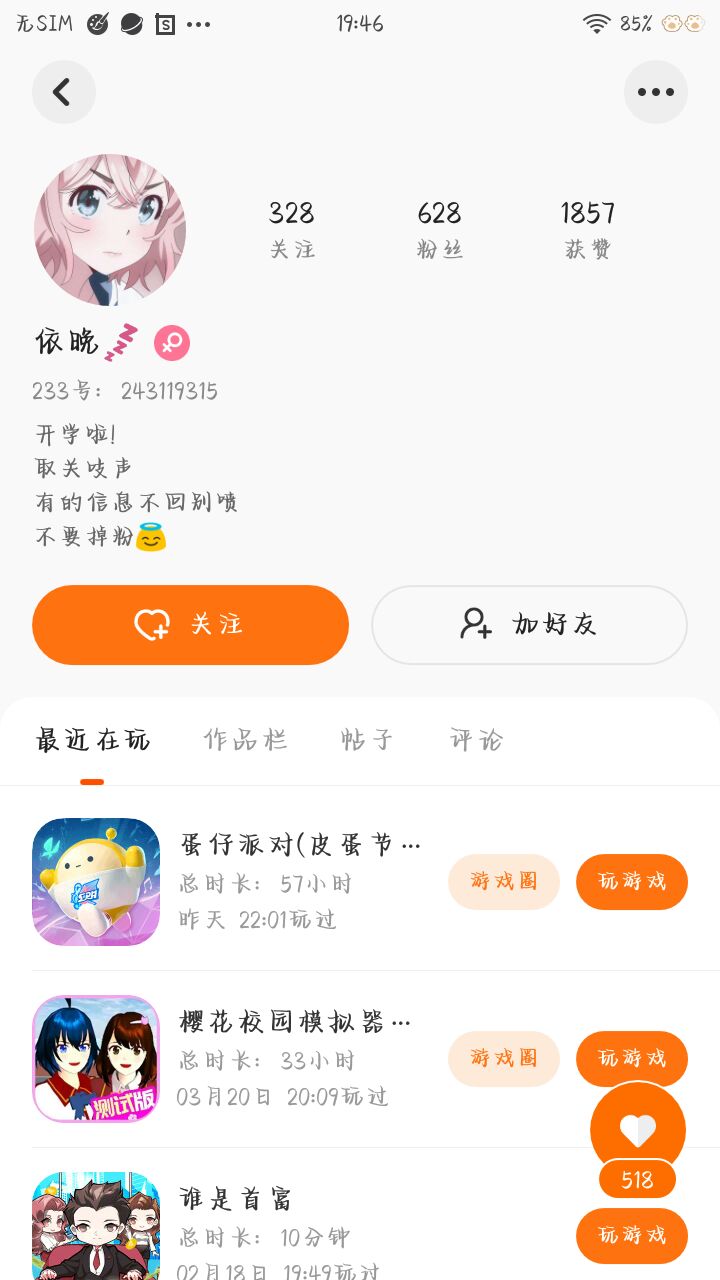Tap 玩游戏 for 谁是首富
The width and height of the screenshot is (720, 1280).
632,1236
